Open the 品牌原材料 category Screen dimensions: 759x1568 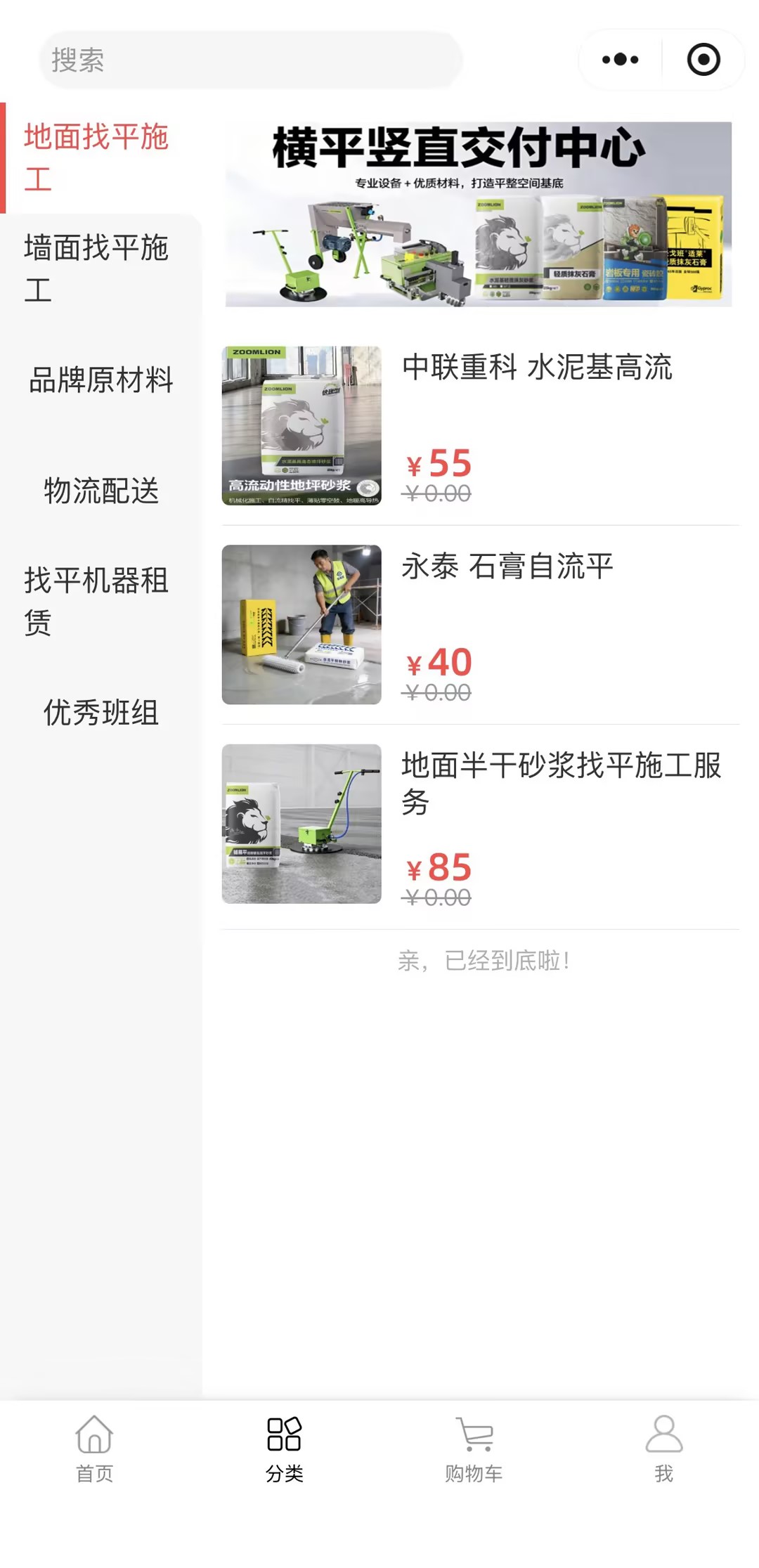[x=100, y=380]
